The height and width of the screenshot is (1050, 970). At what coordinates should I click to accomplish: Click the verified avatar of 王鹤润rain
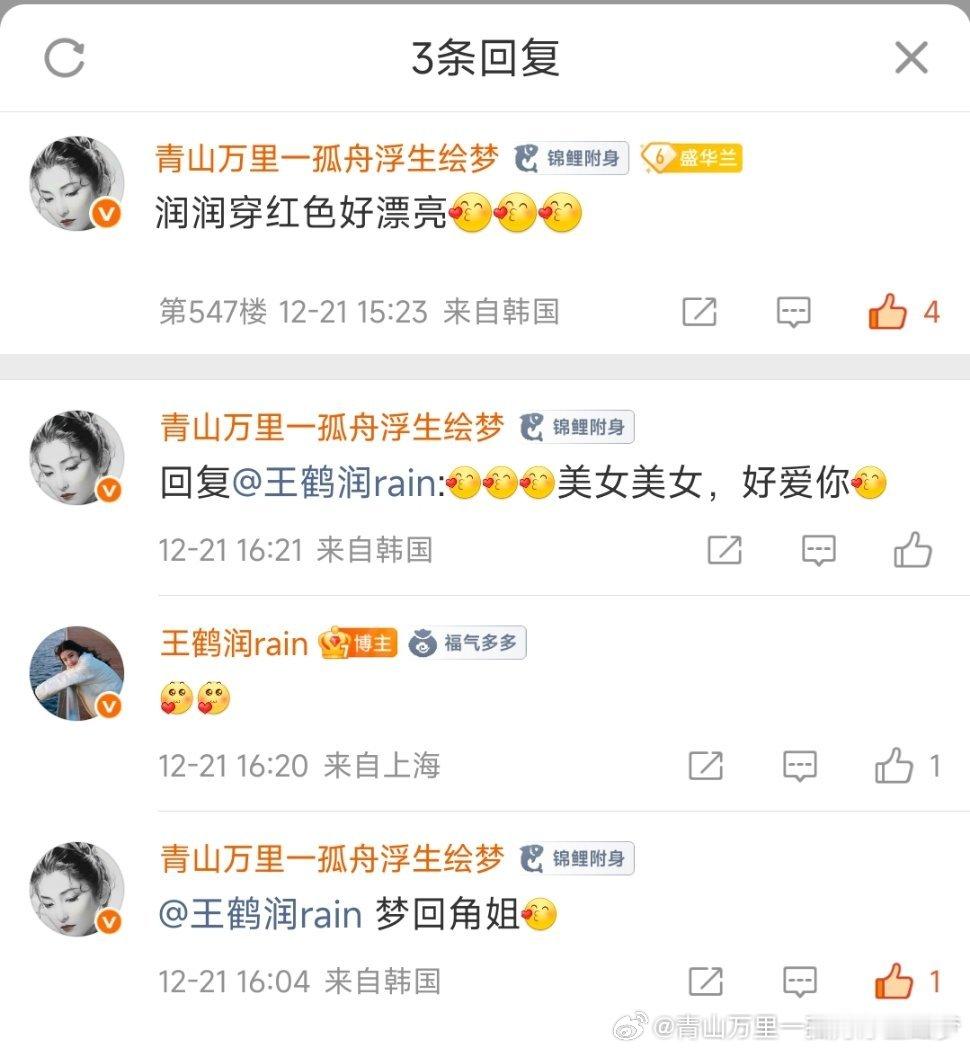coord(77,673)
